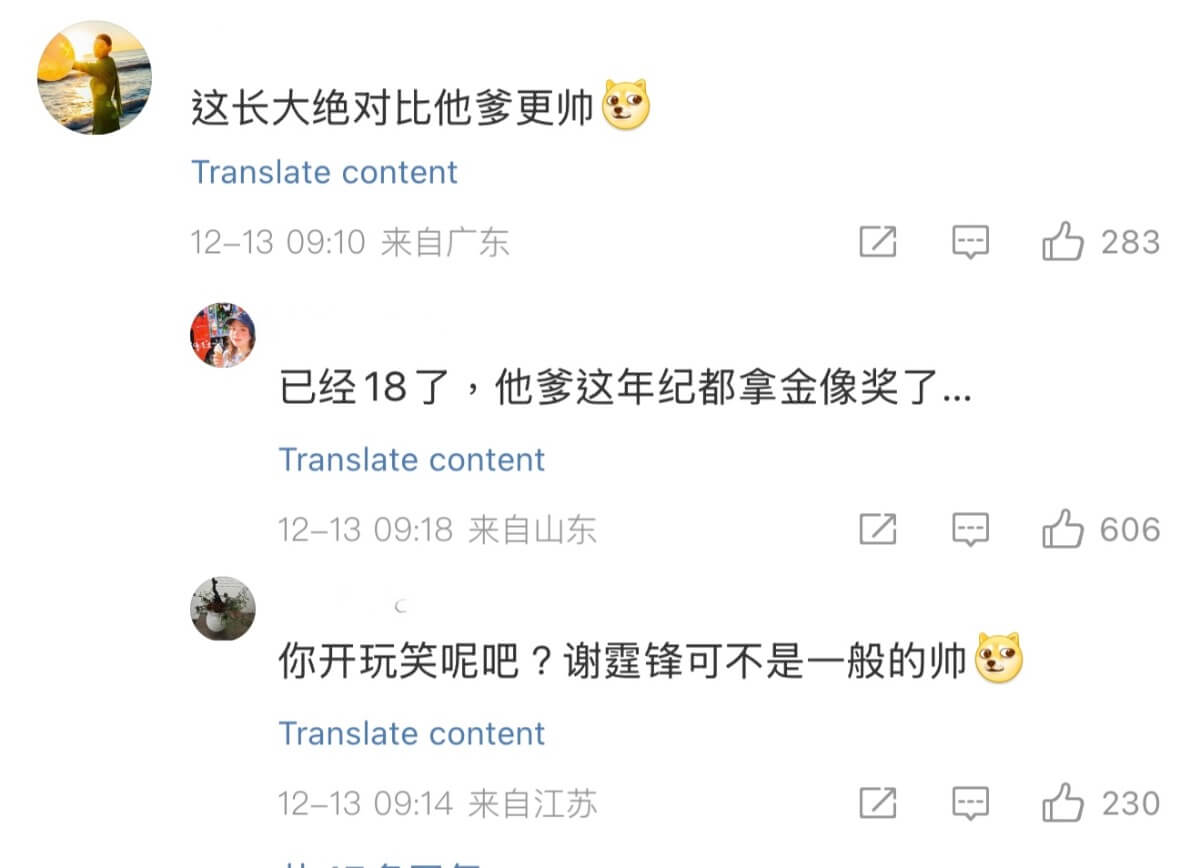Reply to the comment from 山东
The height and width of the screenshot is (868, 1200).
point(970,530)
